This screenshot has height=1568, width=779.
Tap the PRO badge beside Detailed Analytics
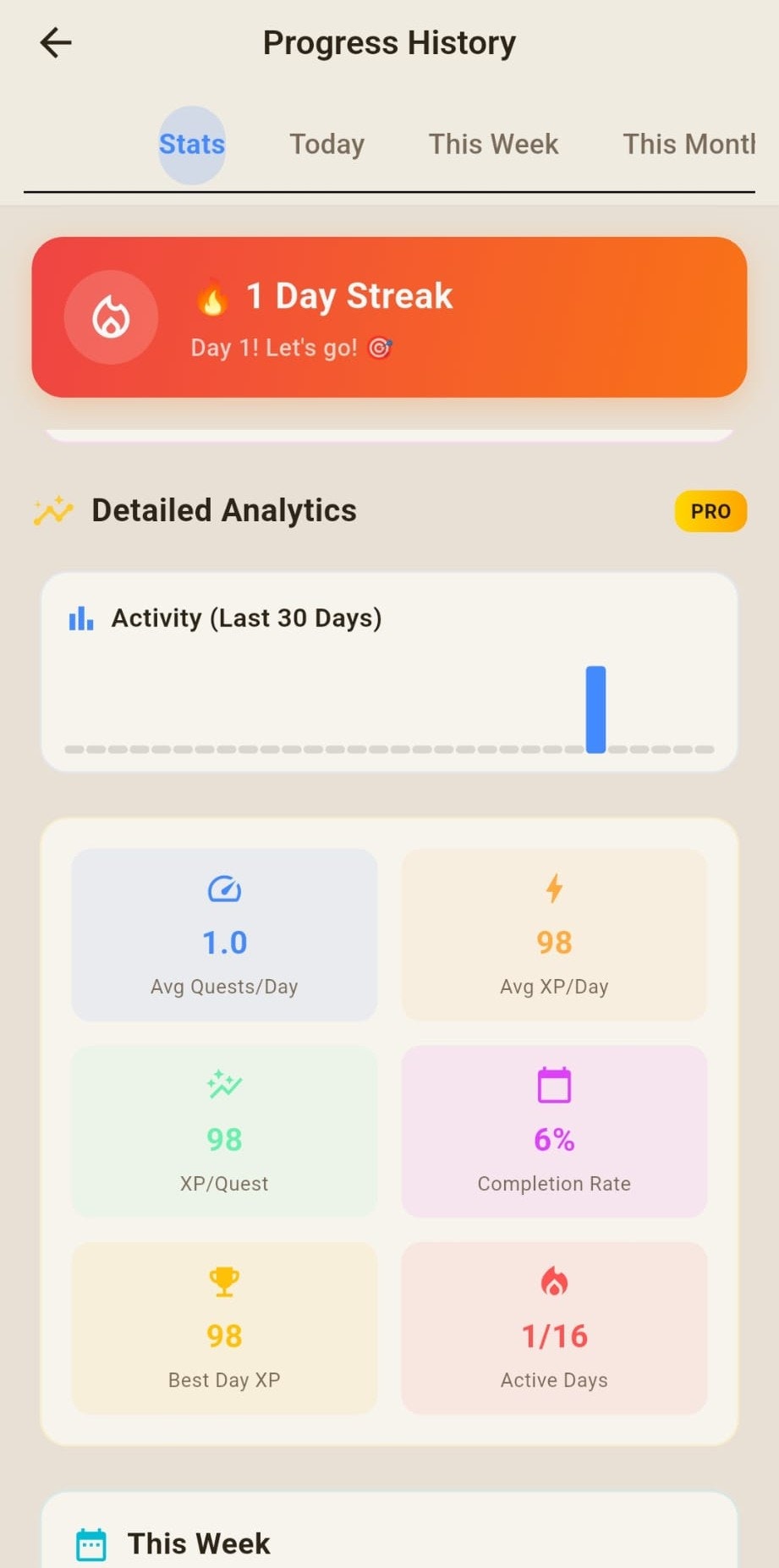(710, 511)
